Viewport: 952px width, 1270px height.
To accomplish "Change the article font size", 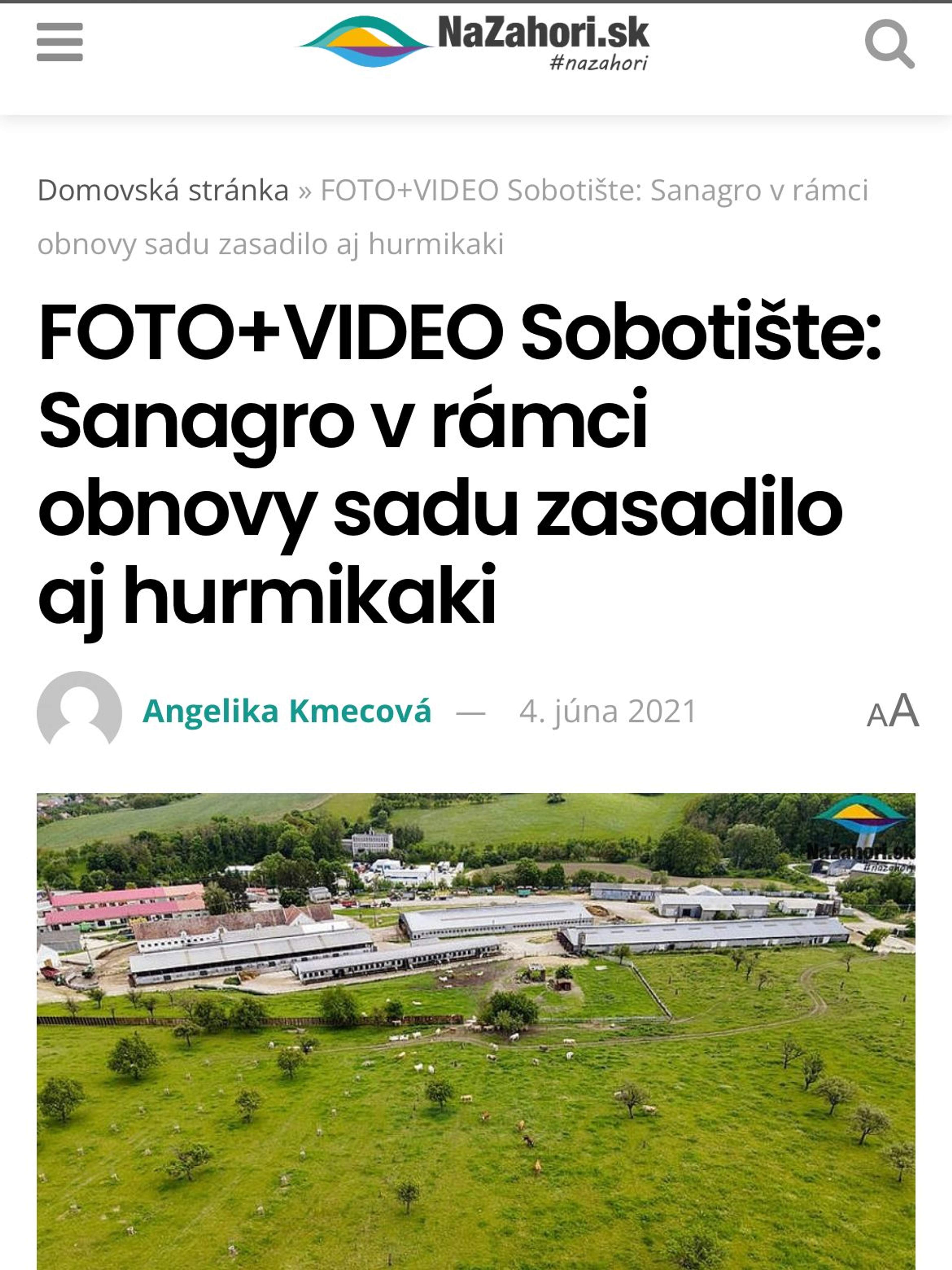I will 892,711.
